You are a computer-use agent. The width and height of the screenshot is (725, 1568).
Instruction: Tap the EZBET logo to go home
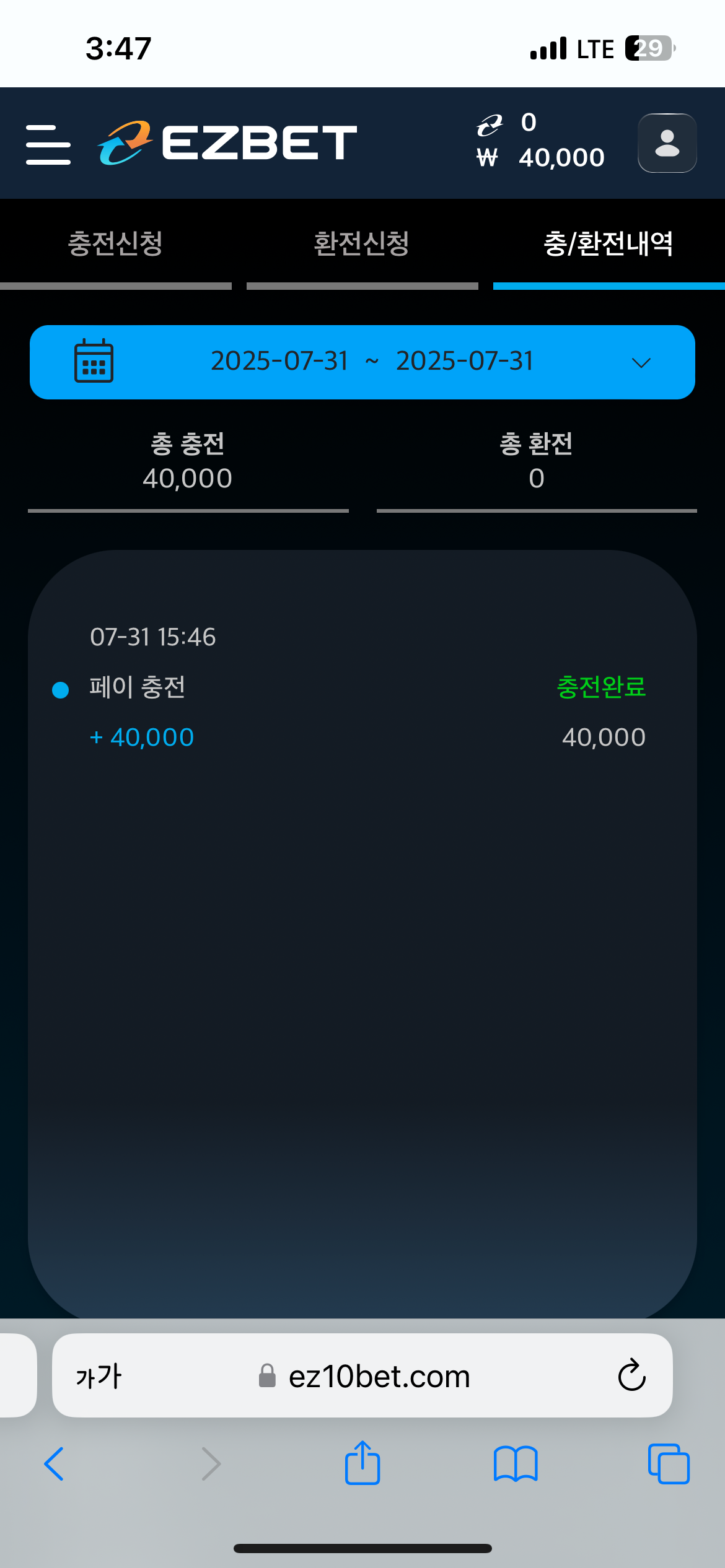[227, 143]
